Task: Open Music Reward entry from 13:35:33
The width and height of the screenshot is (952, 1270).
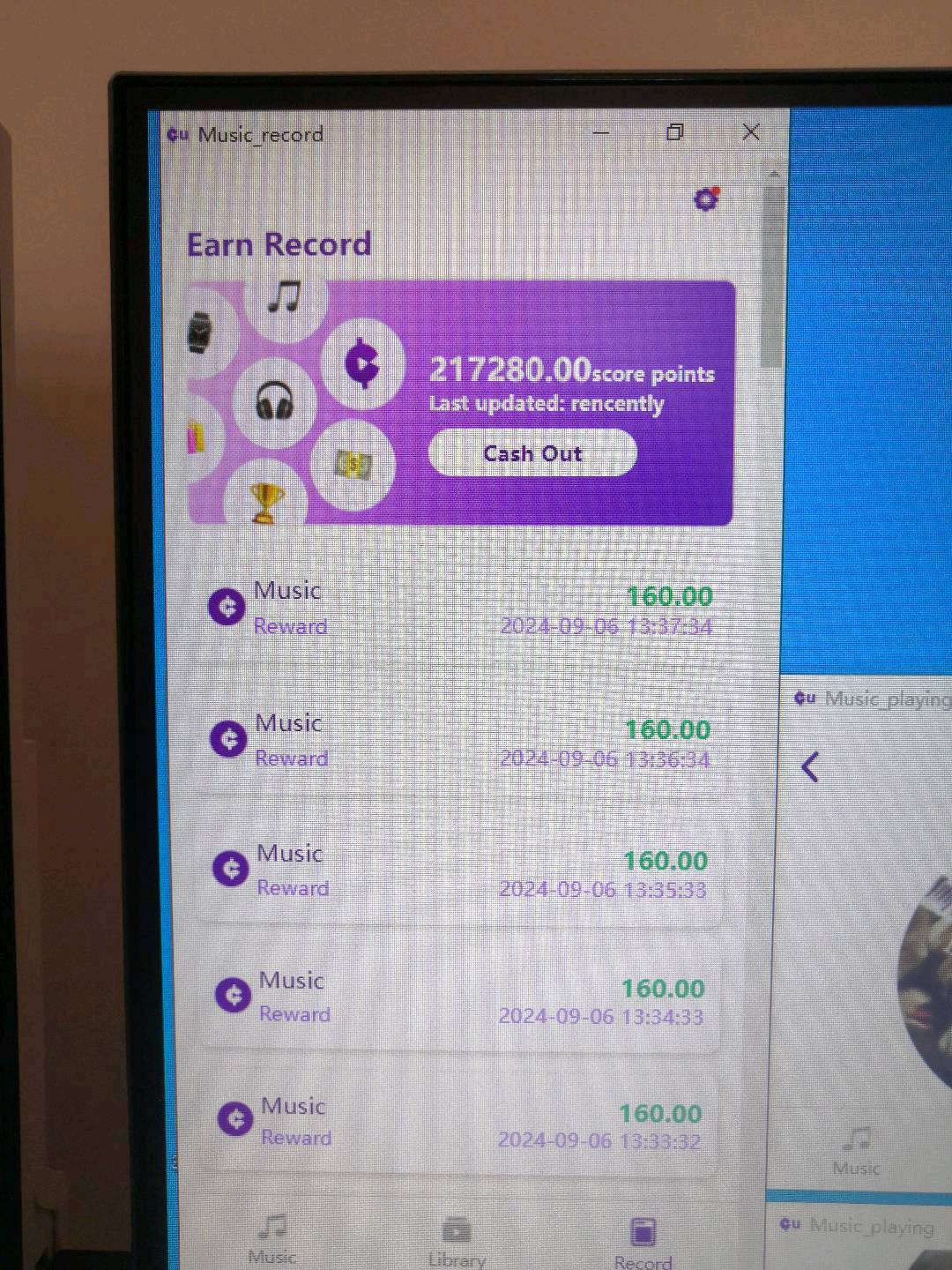Action: tap(458, 871)
